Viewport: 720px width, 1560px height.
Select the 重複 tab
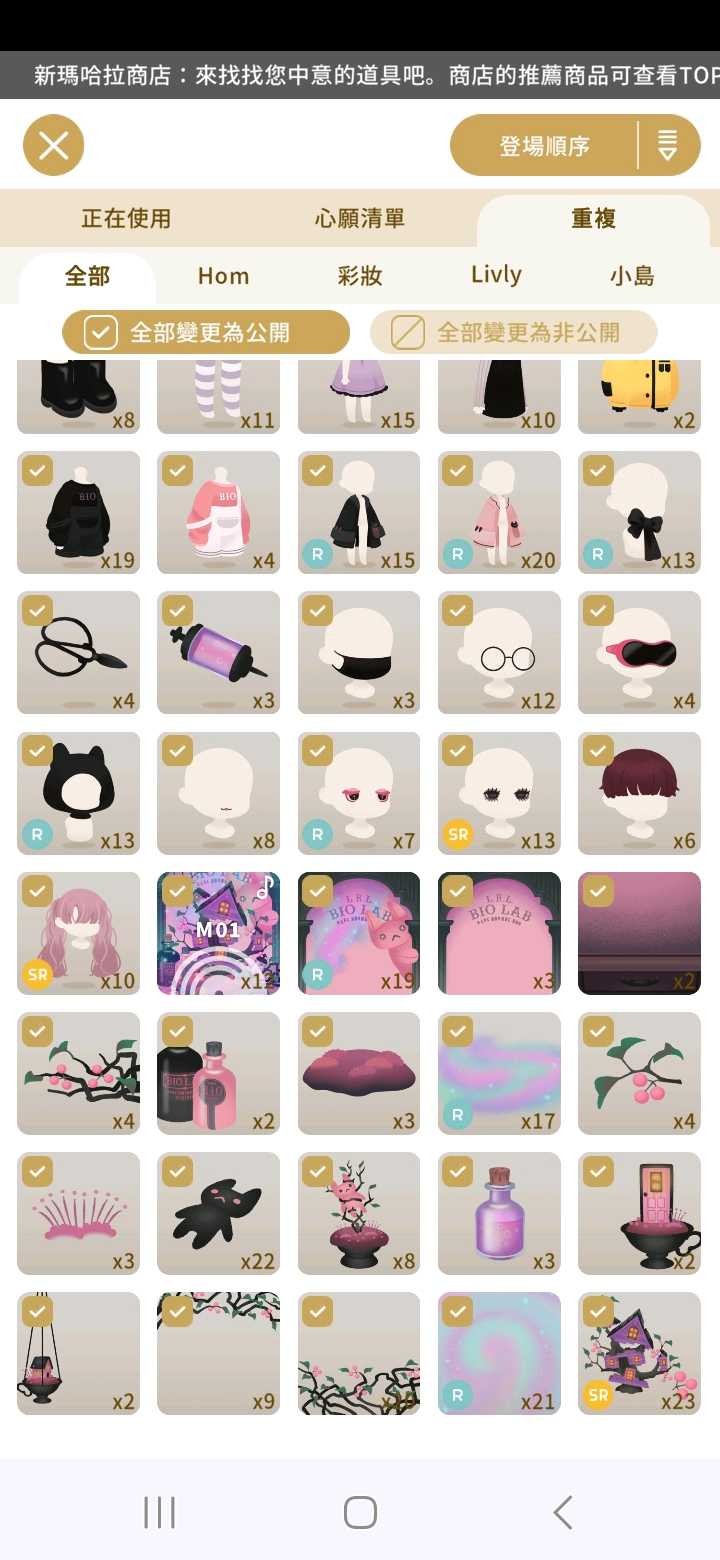(x=593, y=218)
